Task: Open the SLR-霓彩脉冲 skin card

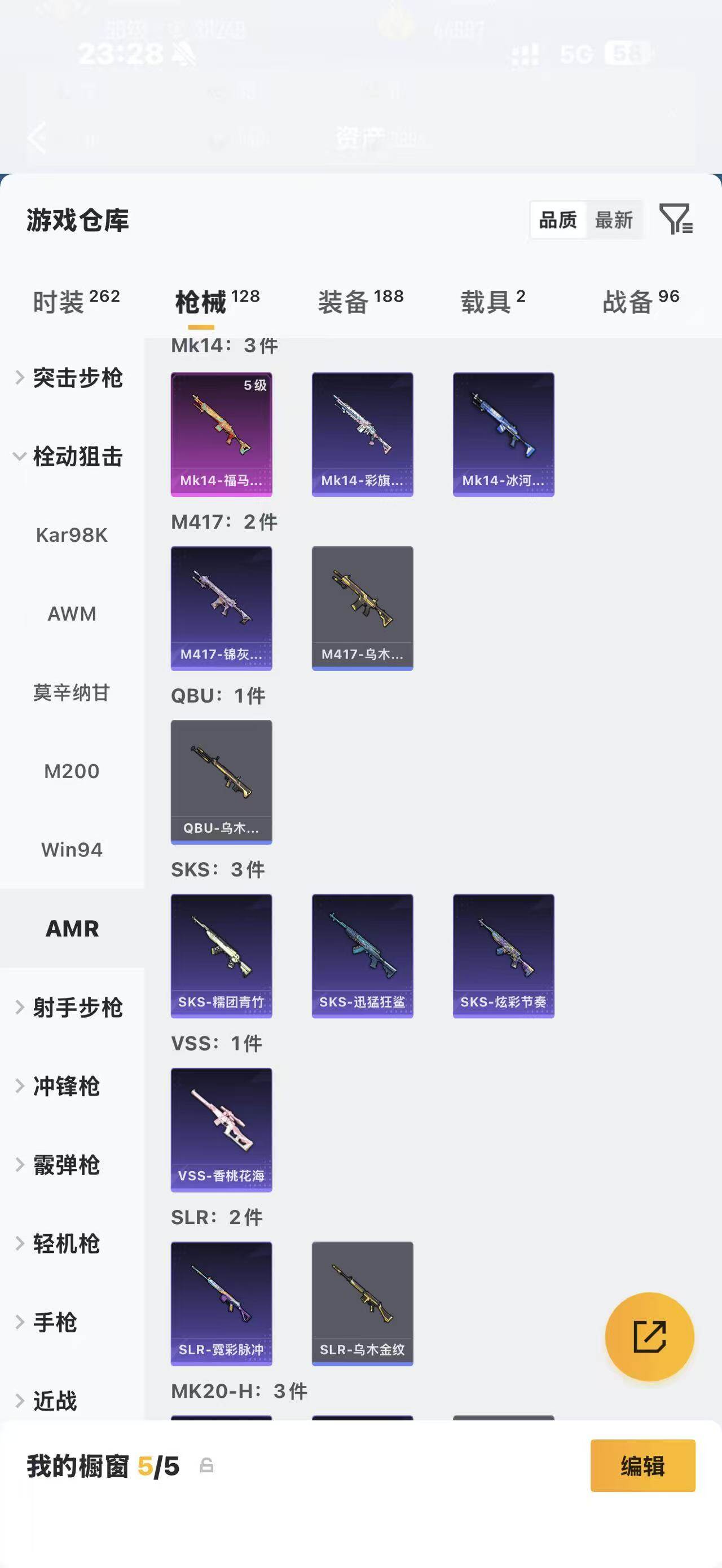Action: 222,1304
